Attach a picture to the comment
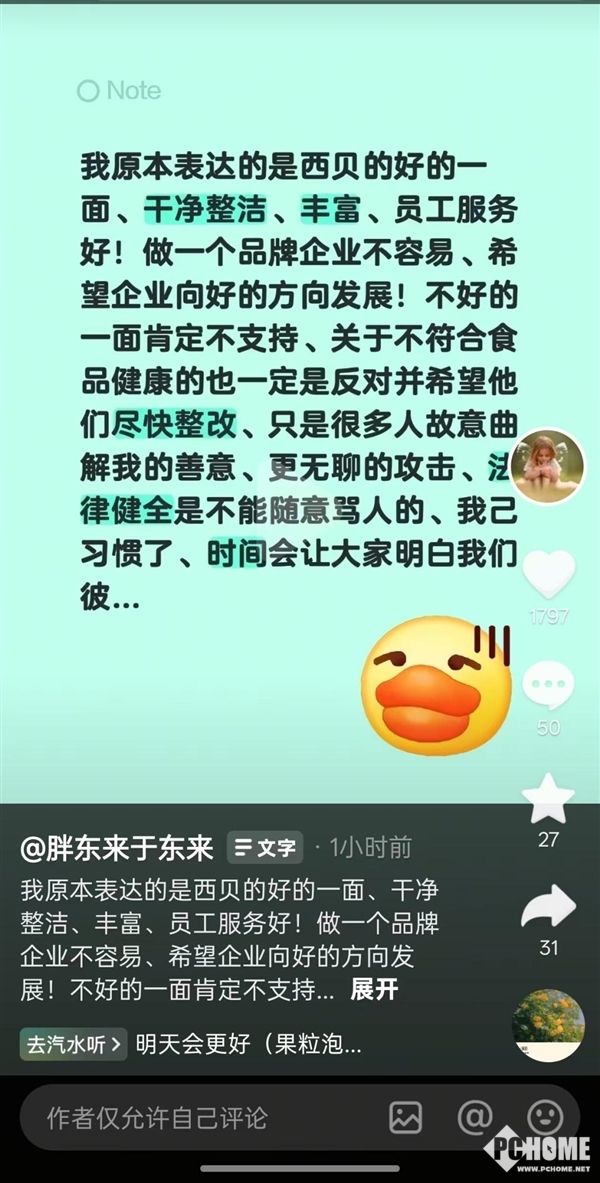Viewport: 600px width, 1183px height. [x=406, y=1117]
